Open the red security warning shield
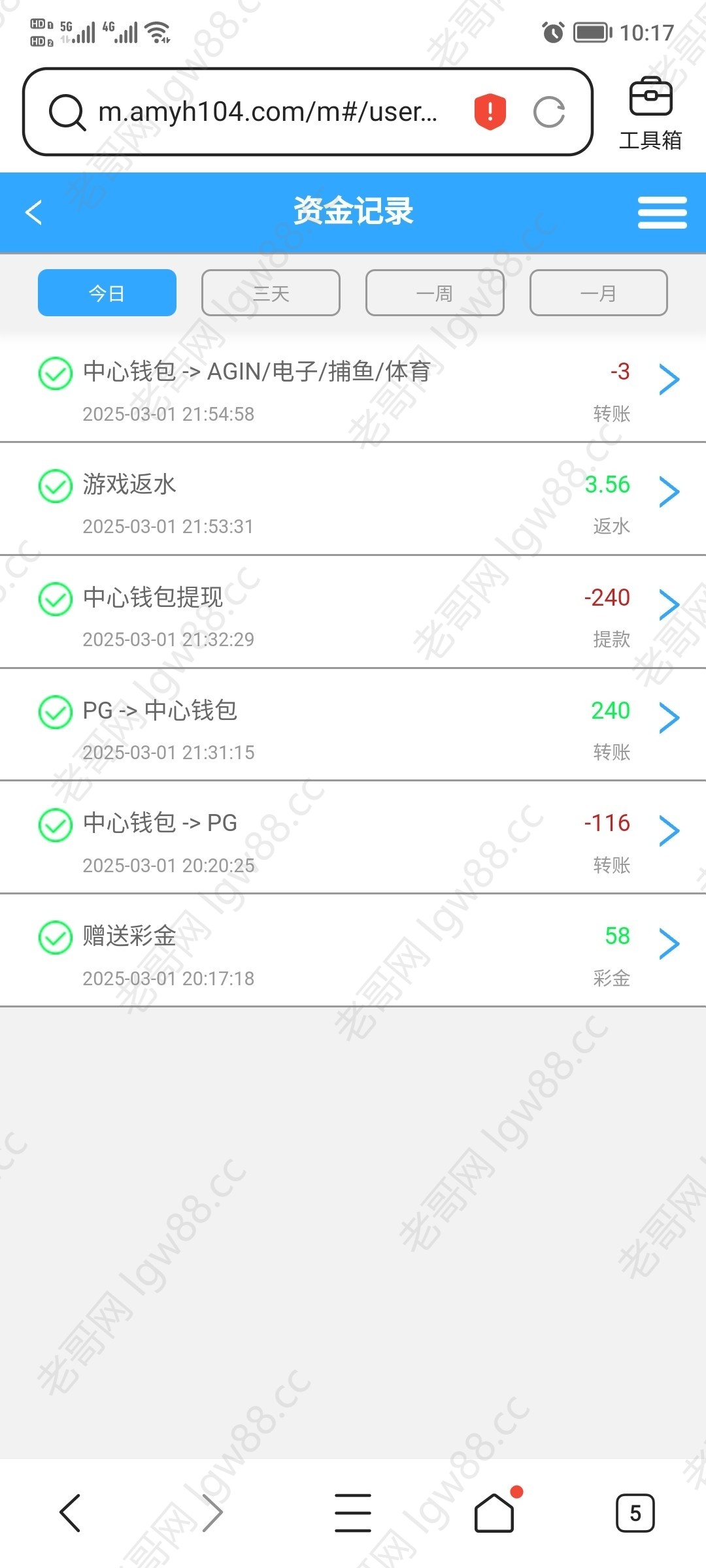Viewport: 706px width, 1568px height. pos(490,112)
